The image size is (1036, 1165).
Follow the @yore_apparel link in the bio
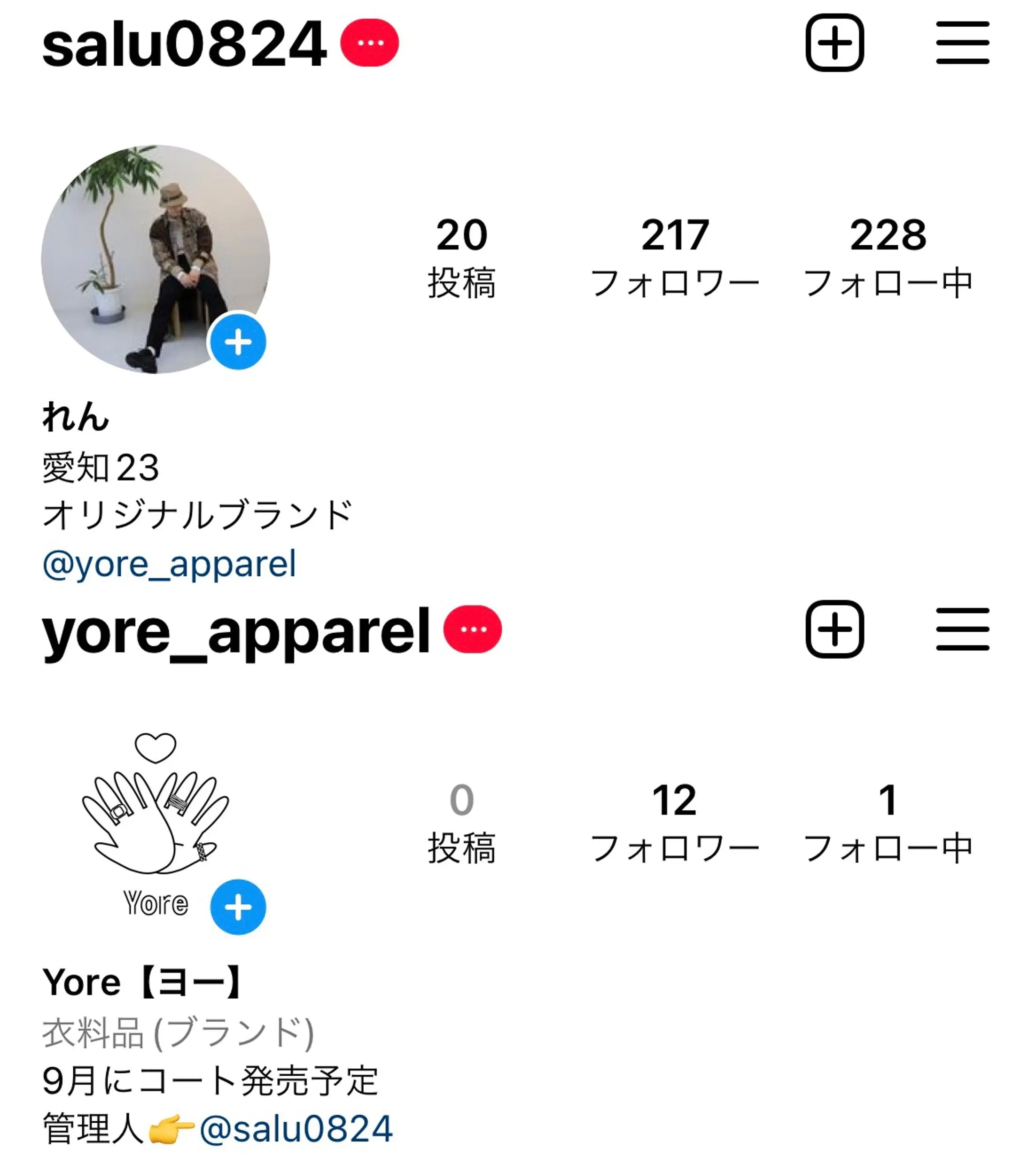[x=169, y=564]
